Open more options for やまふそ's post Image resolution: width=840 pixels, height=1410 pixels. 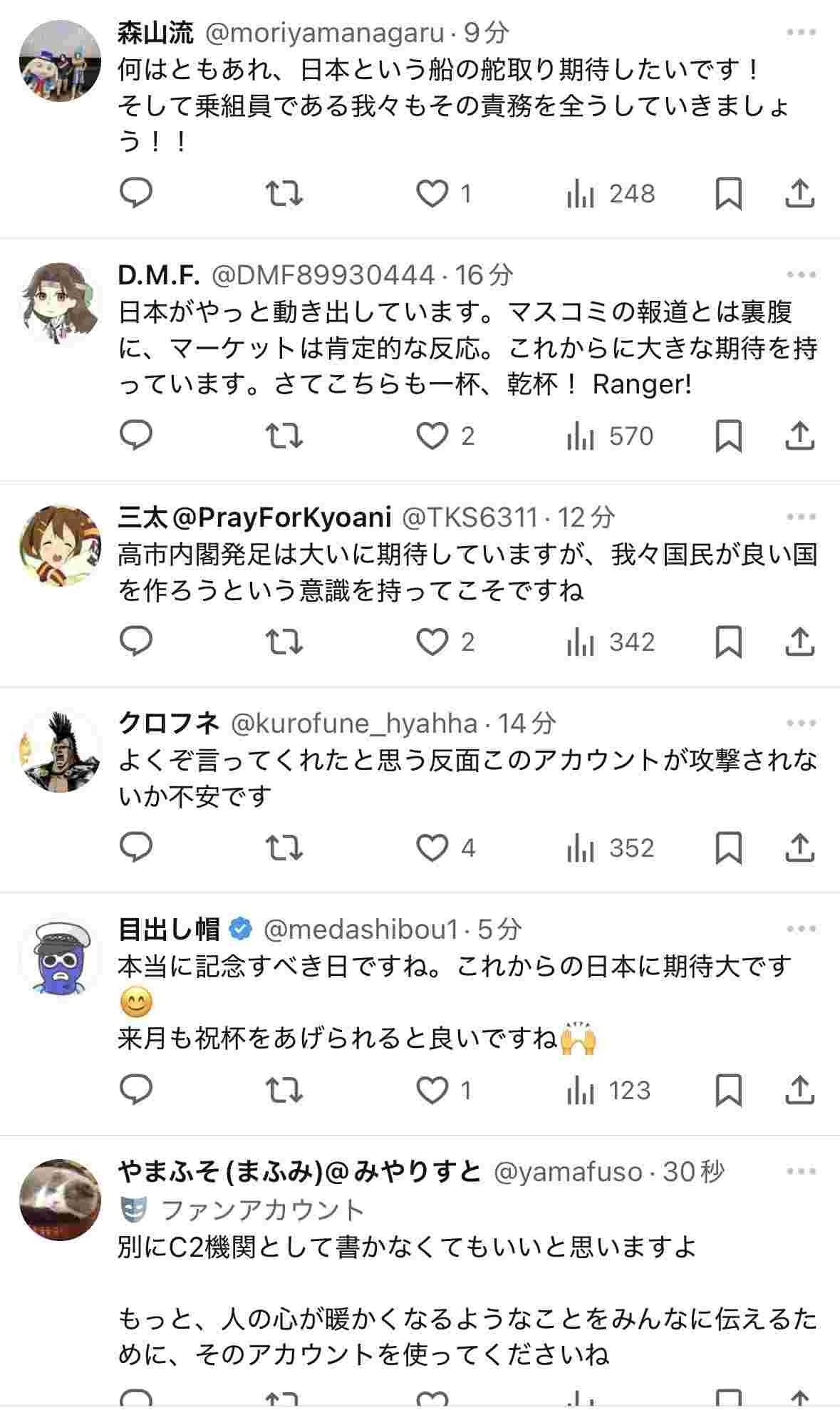(x=801, y=1171)
